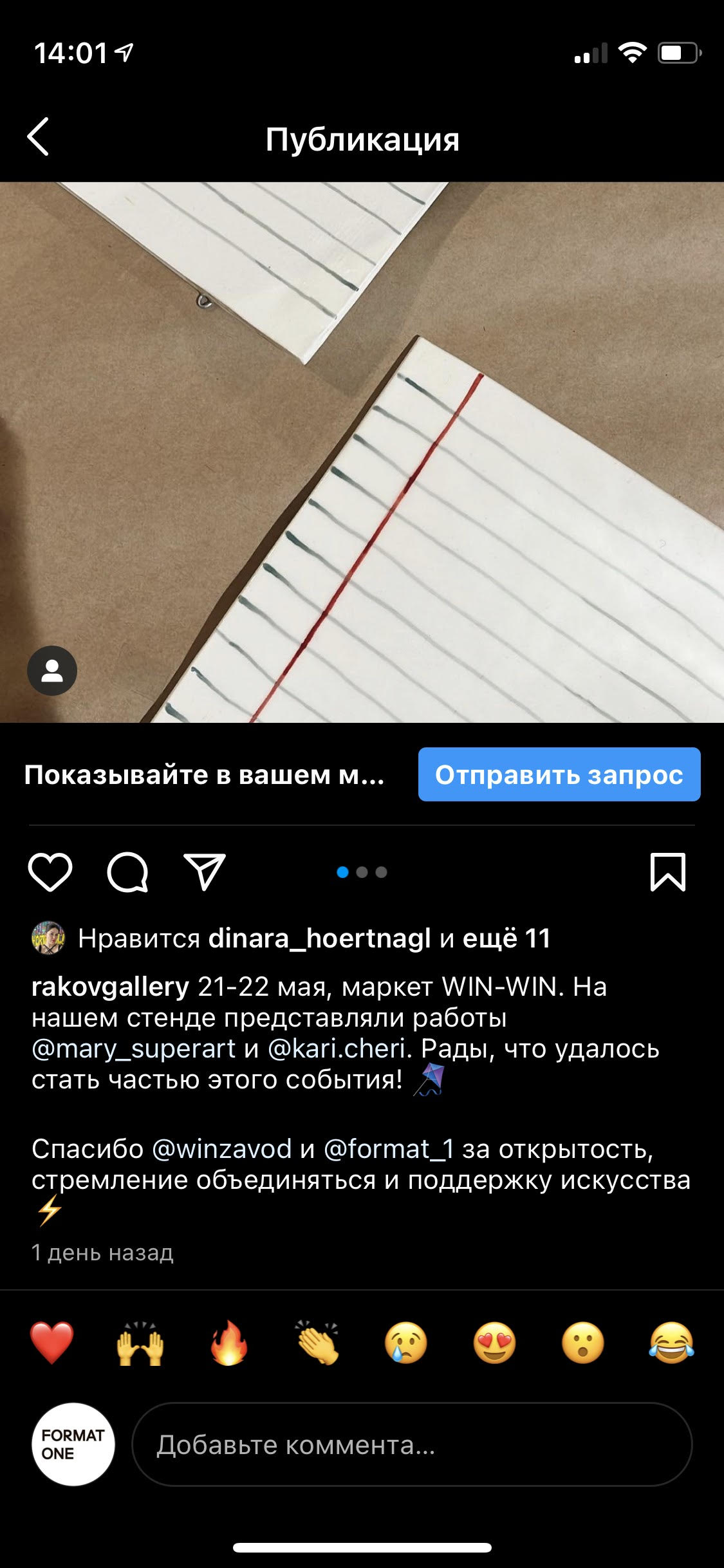This screenshot has width=724, height=1568.
Task: Insert the fire emoji reaction
Action: pos(229,1343)
